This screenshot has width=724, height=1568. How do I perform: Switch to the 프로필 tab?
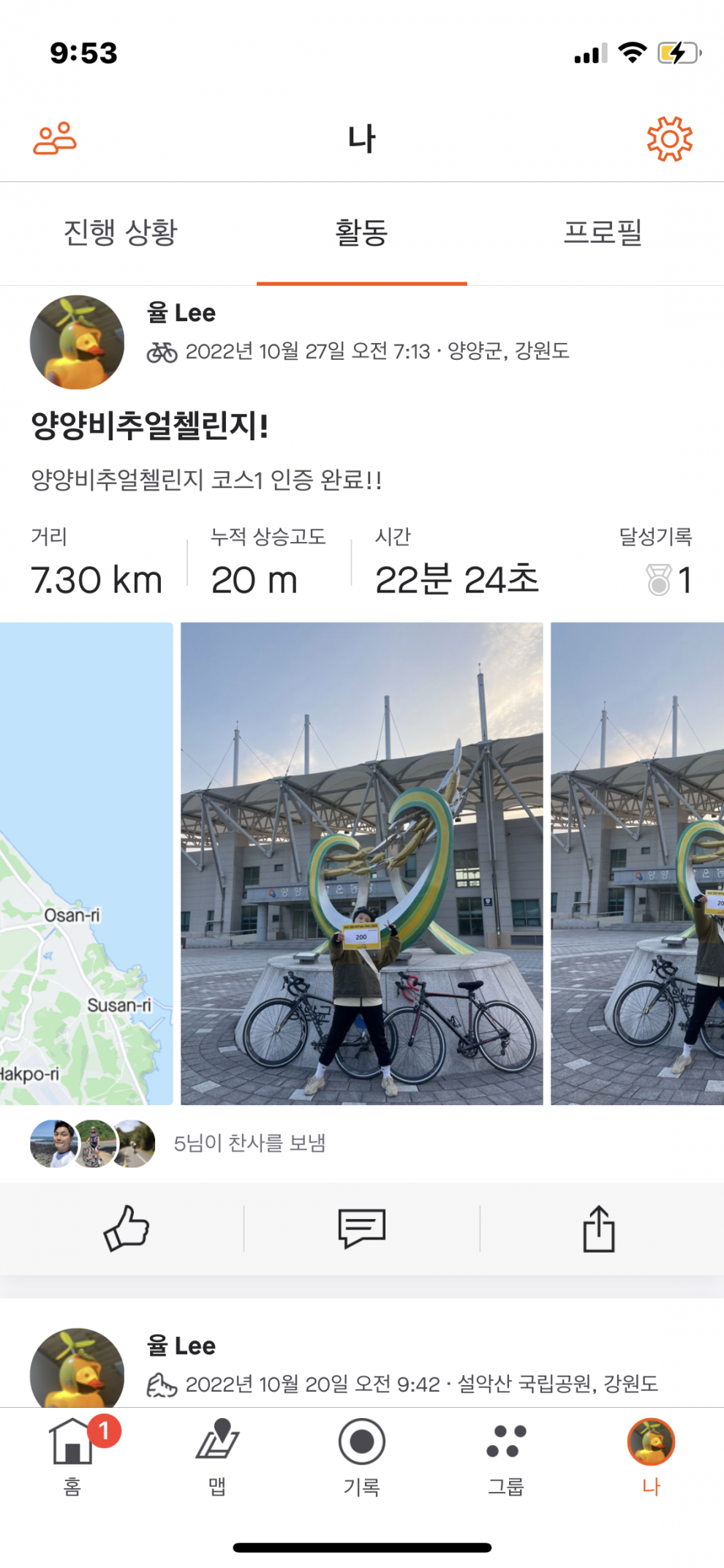[603, 233]
